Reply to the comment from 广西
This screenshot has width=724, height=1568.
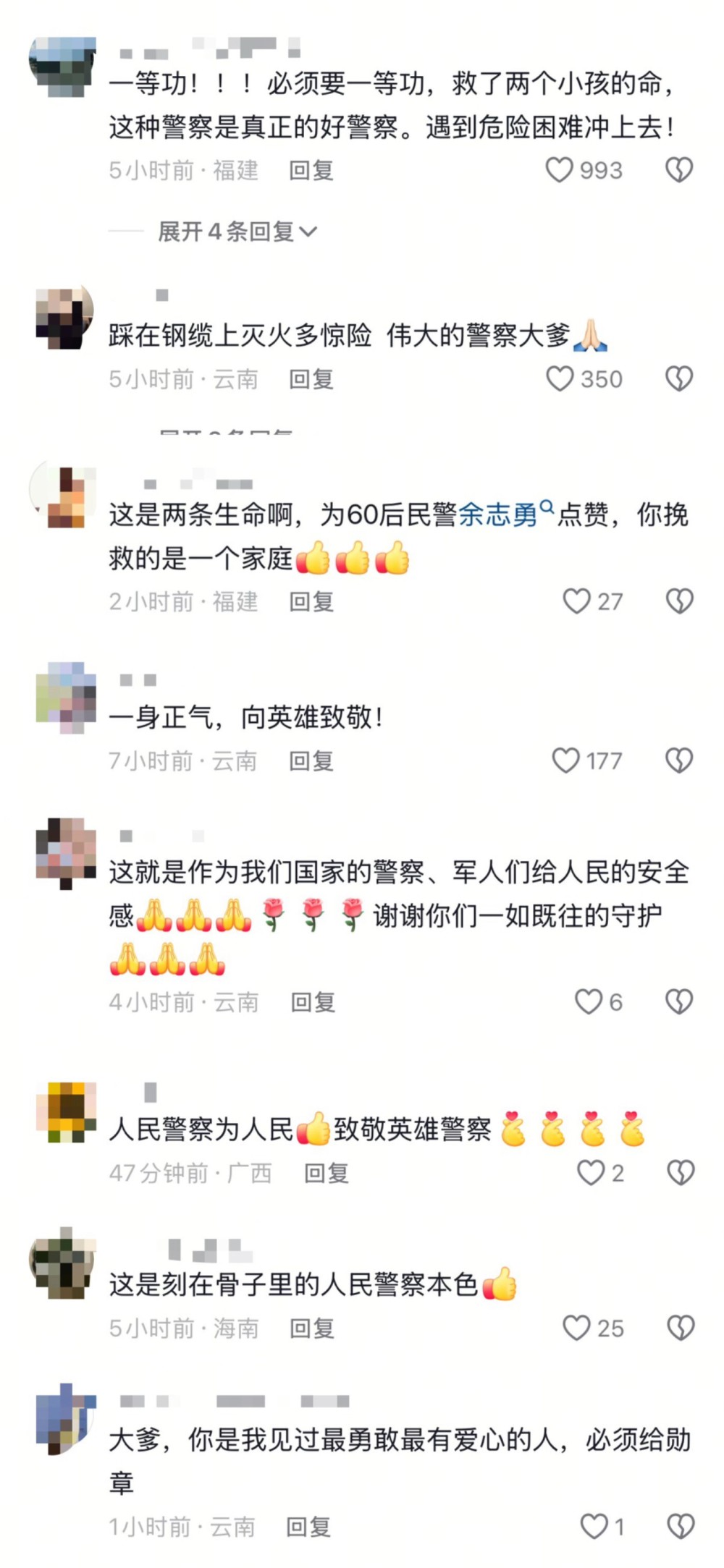pos(327,1173)
